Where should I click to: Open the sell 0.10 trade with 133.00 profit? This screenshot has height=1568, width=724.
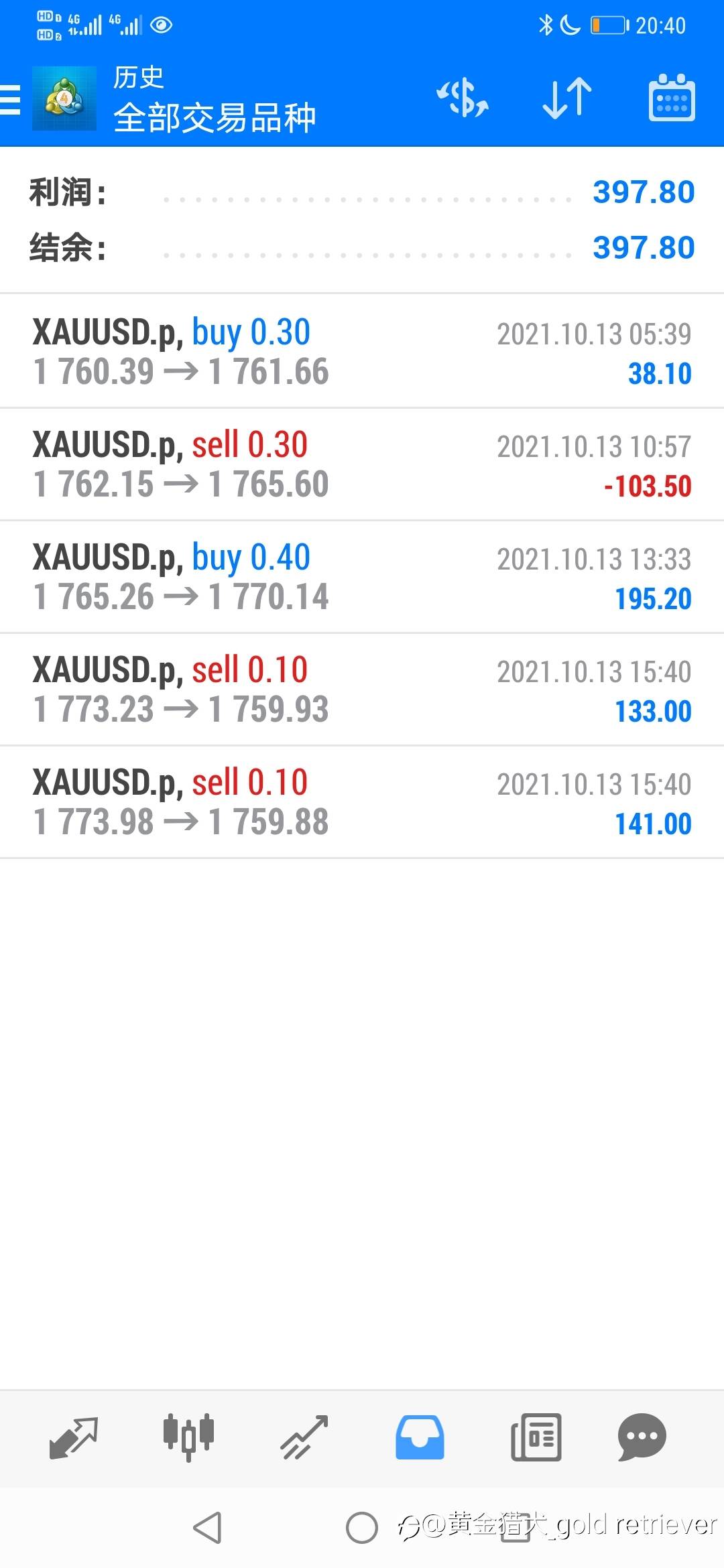[x=362, y=690]
